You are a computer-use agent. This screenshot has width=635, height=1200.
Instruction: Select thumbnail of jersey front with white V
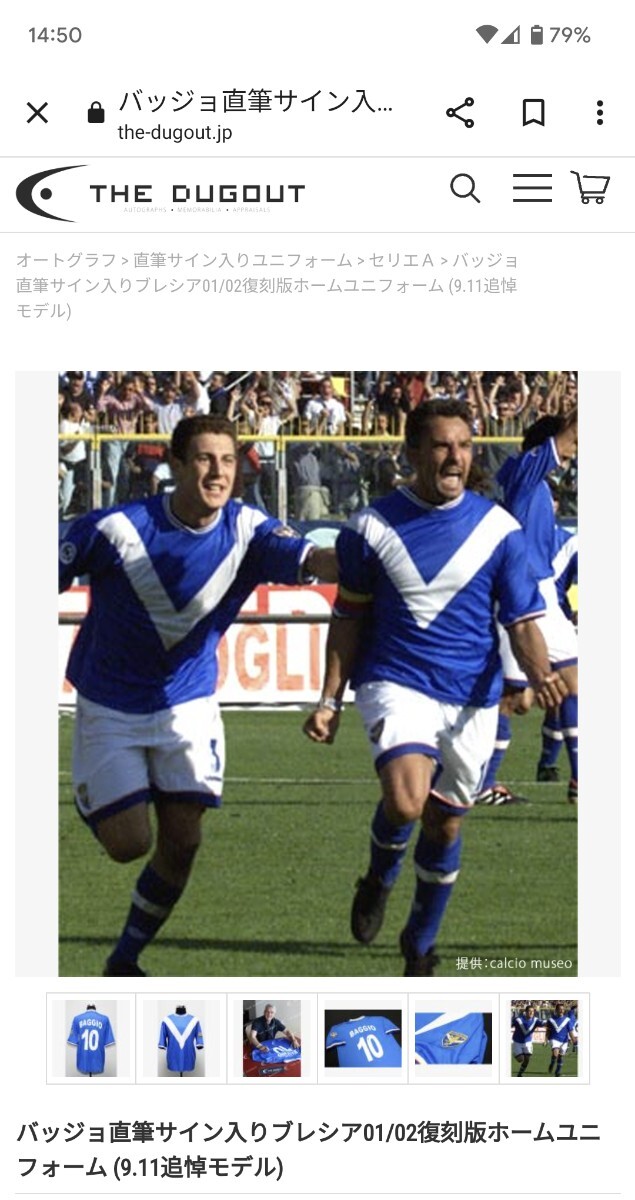181,1038
